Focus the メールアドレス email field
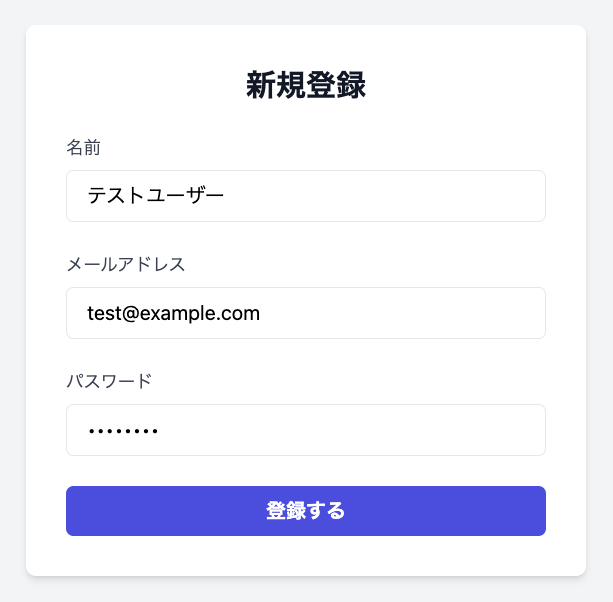The image size is (613, 602). point(305,313)
